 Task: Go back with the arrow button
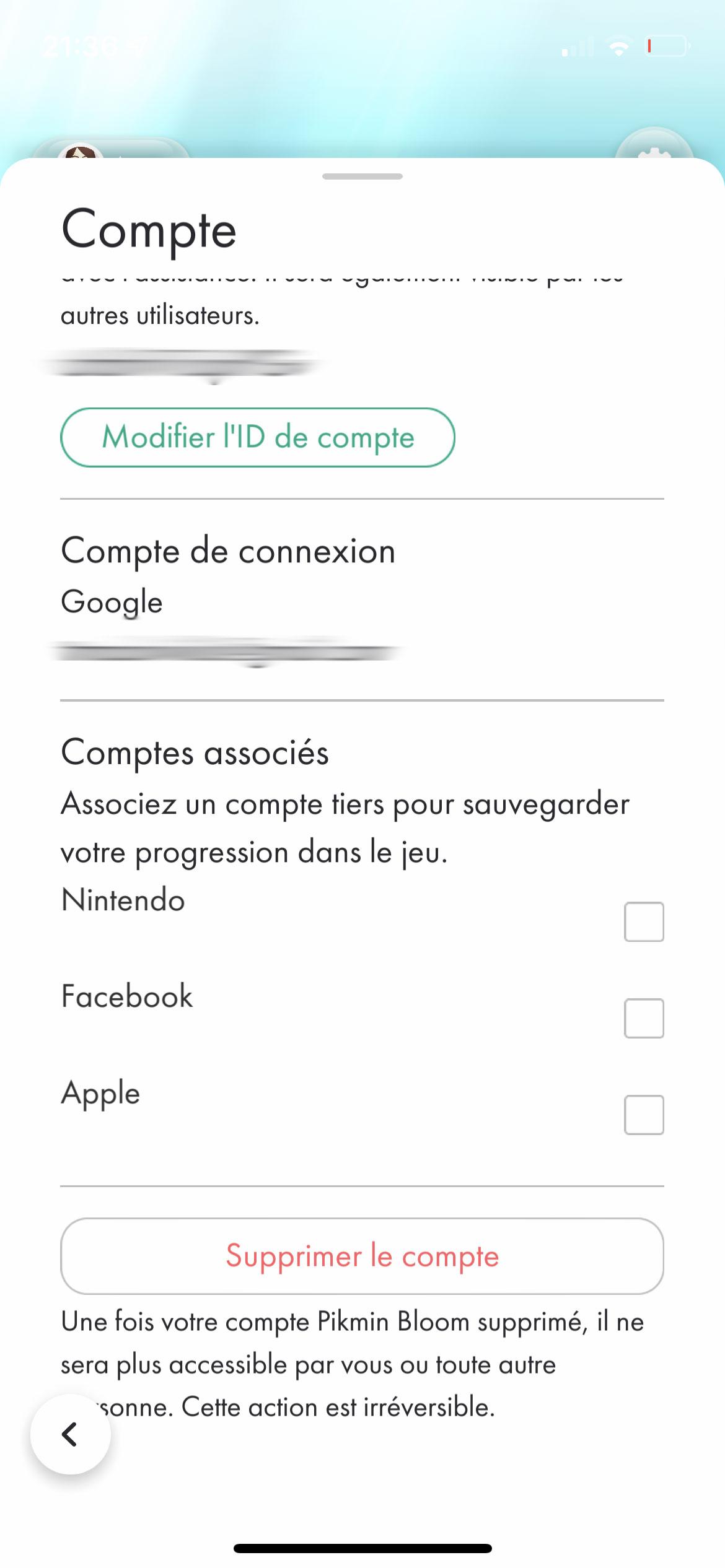click(71, 1434)
